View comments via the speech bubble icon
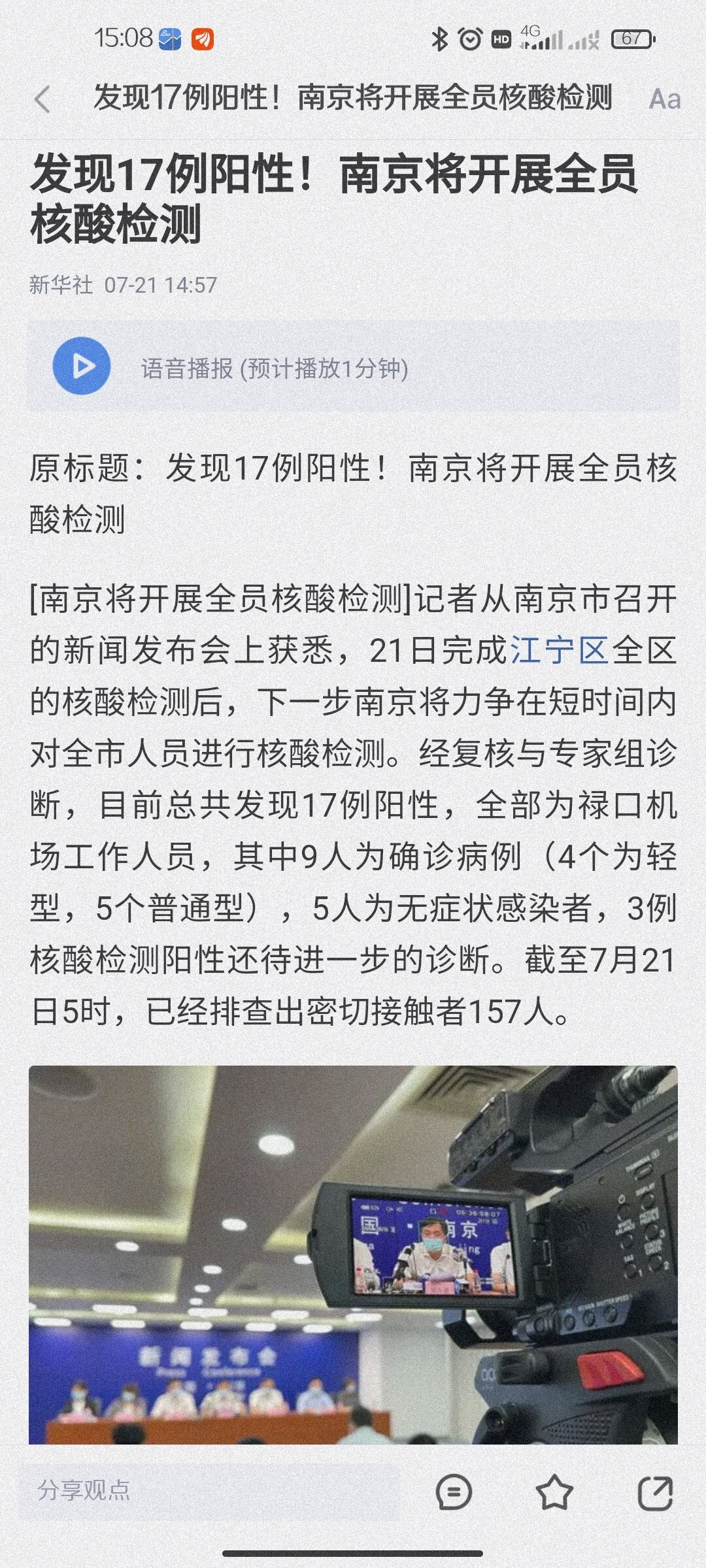Screen dimensions: 706x1568 point(453,1492)
